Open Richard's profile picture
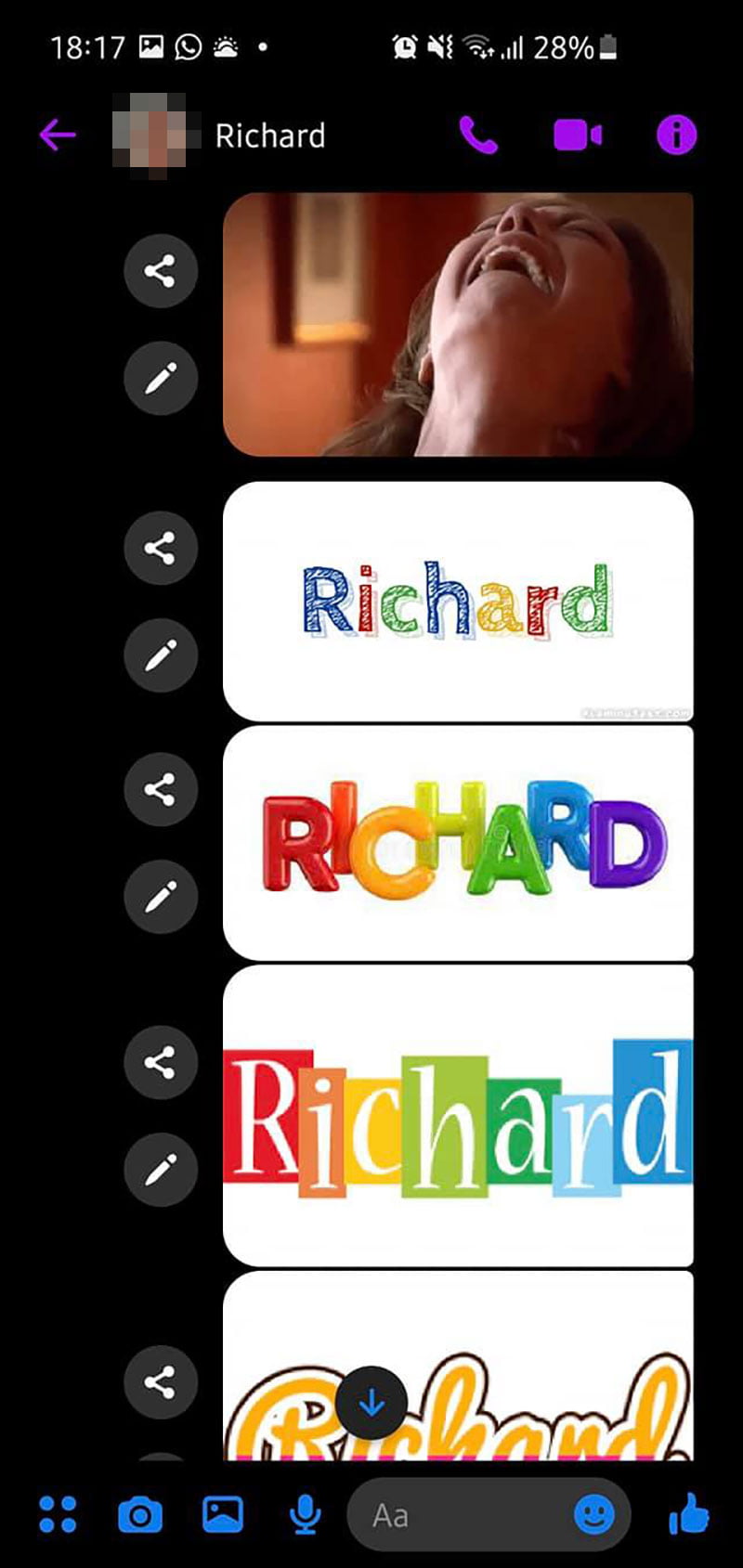Image resolution: width=743 pixels, height=1568 pixels. tap(154, 136)
